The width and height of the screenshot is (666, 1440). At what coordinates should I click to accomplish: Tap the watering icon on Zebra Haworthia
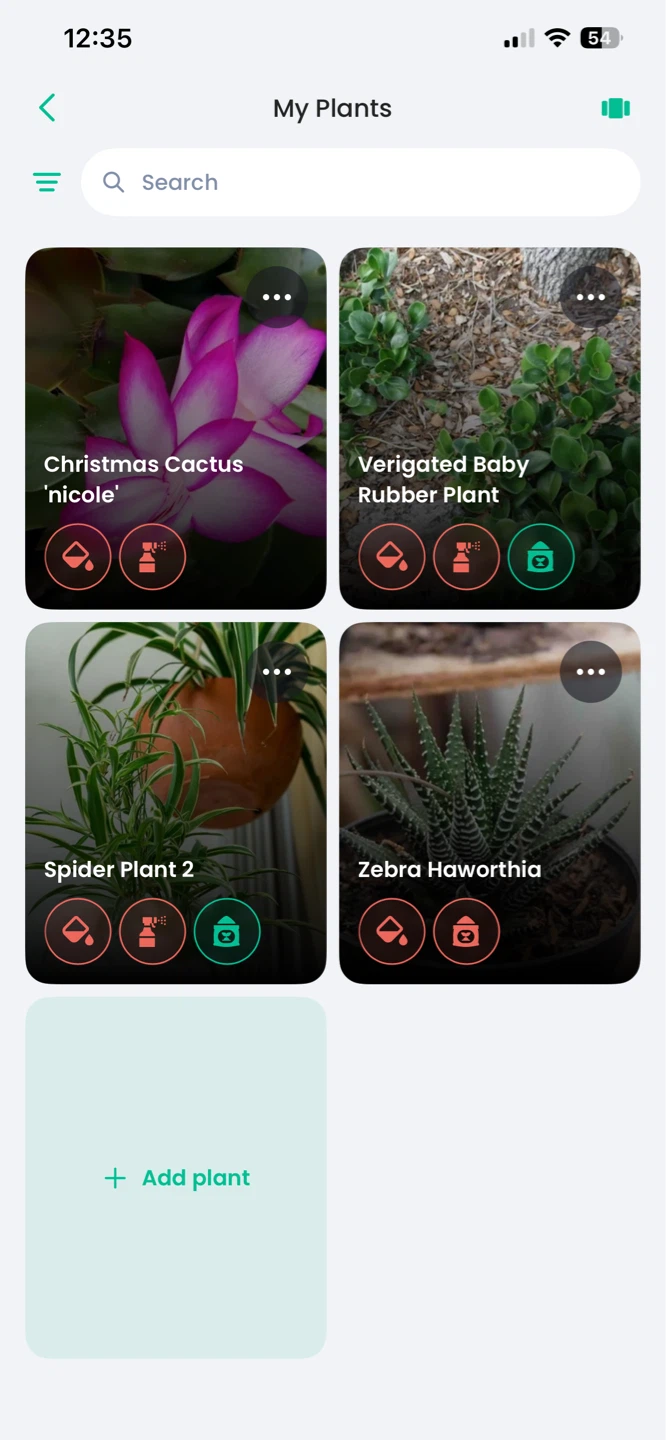(x=392, y=932)
